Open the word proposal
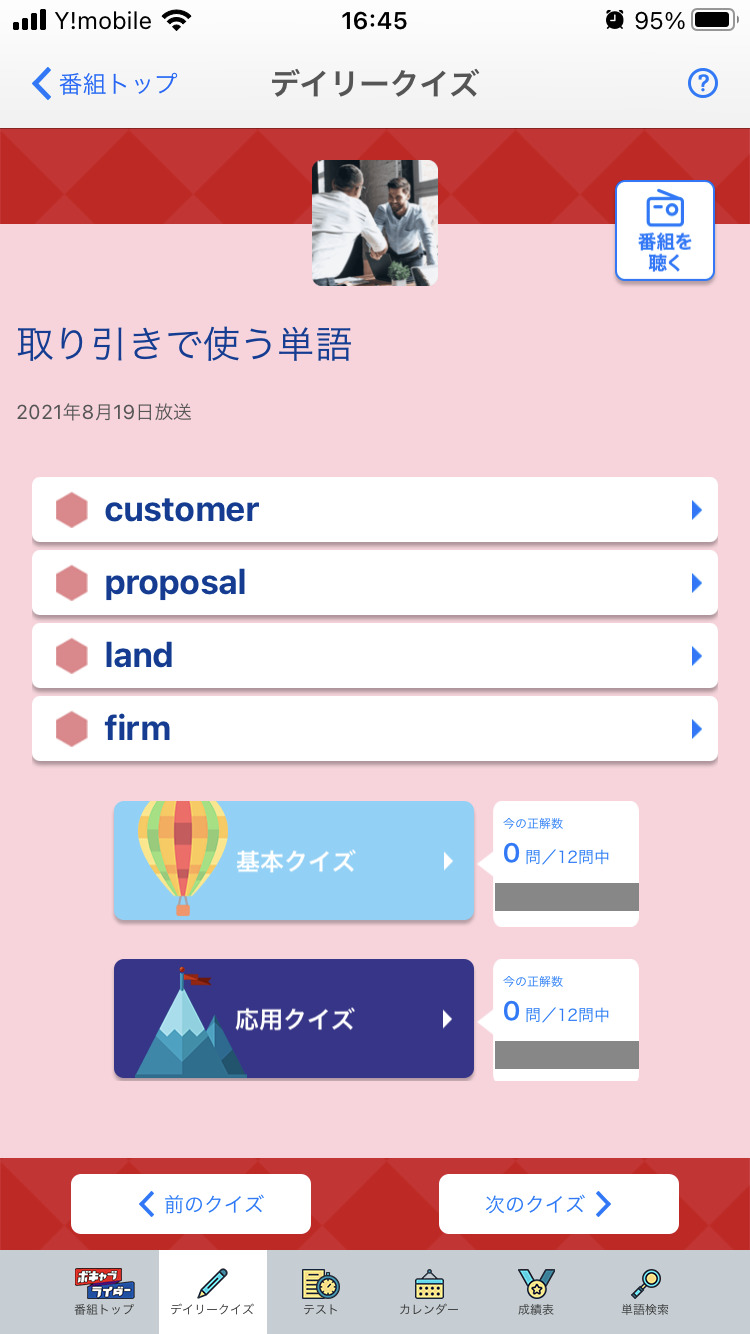 (375, 583)
